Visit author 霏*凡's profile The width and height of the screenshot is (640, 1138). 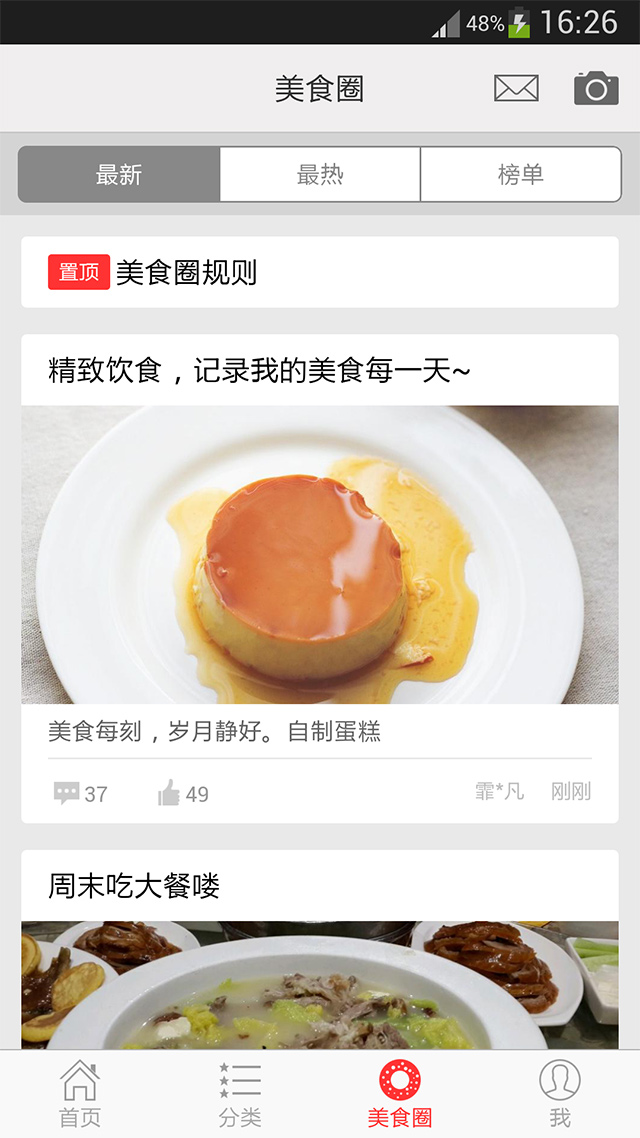[x=499, y=792]
